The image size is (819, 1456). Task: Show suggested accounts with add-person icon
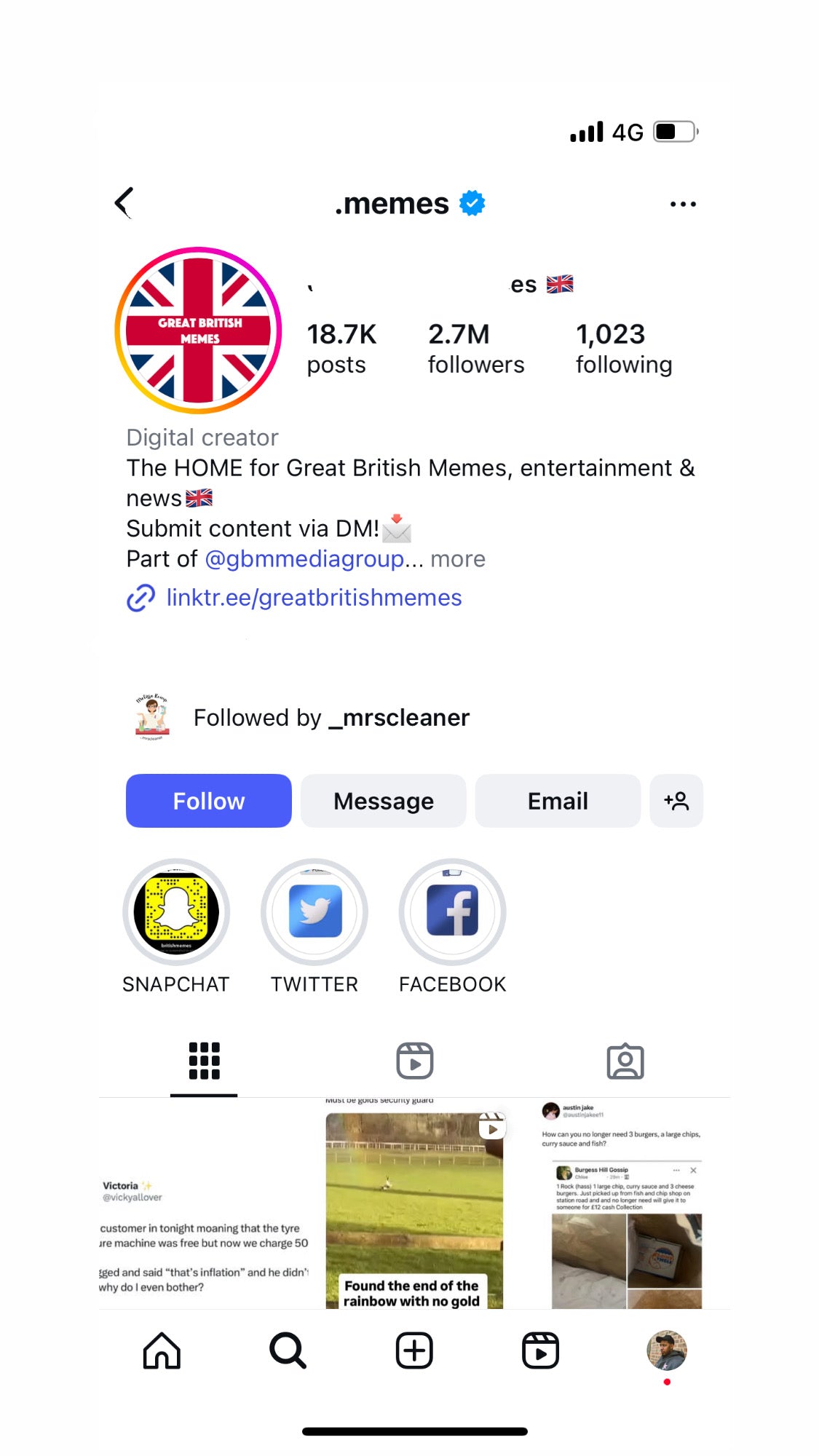(x=676, y=801)
